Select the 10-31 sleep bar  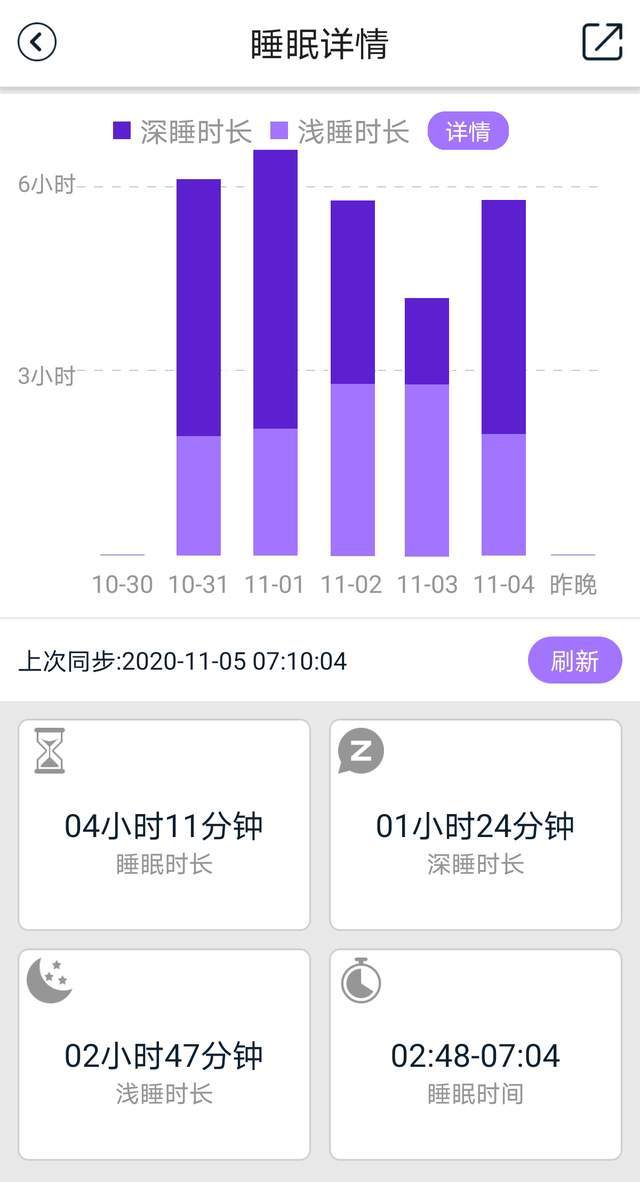[198, 367]
